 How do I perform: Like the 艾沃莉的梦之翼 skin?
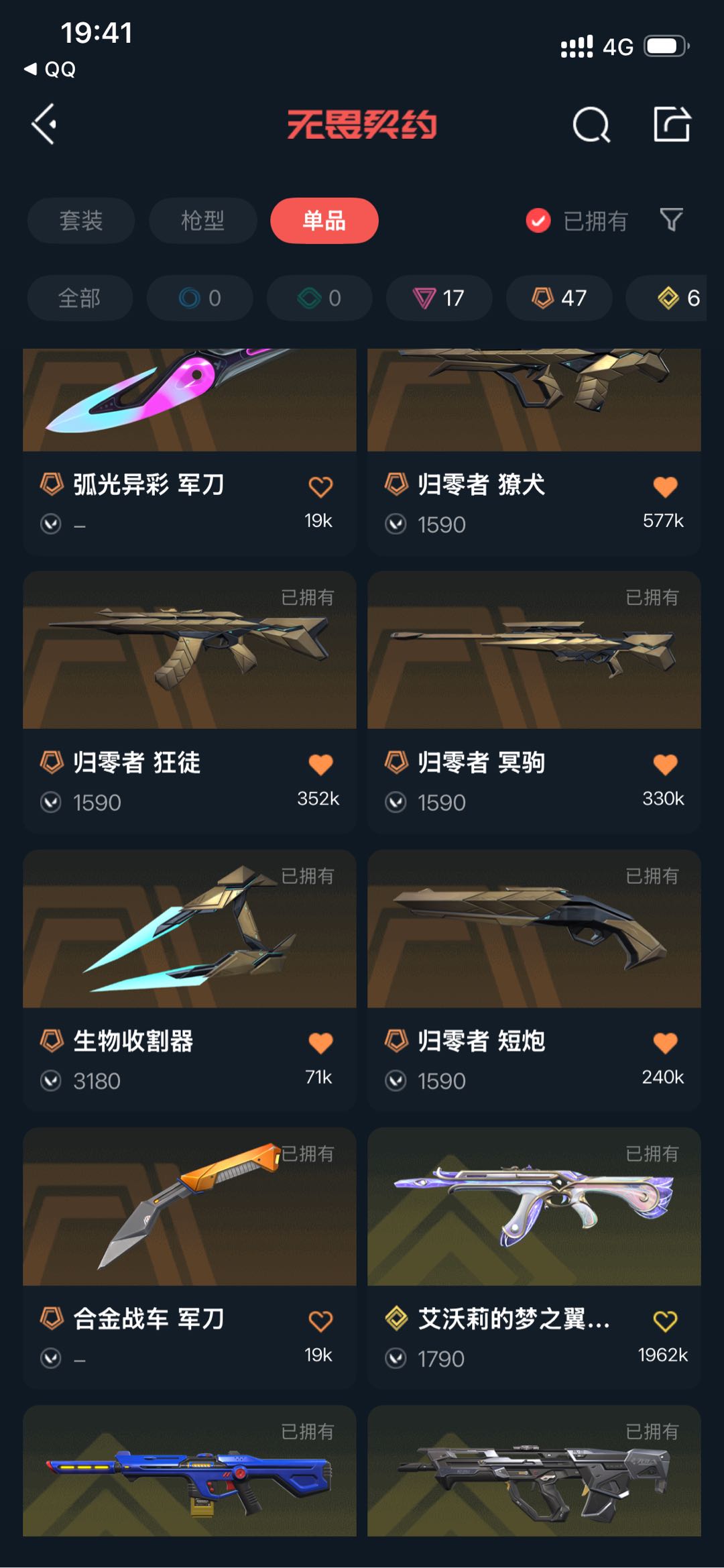[x=665, y=1321]
